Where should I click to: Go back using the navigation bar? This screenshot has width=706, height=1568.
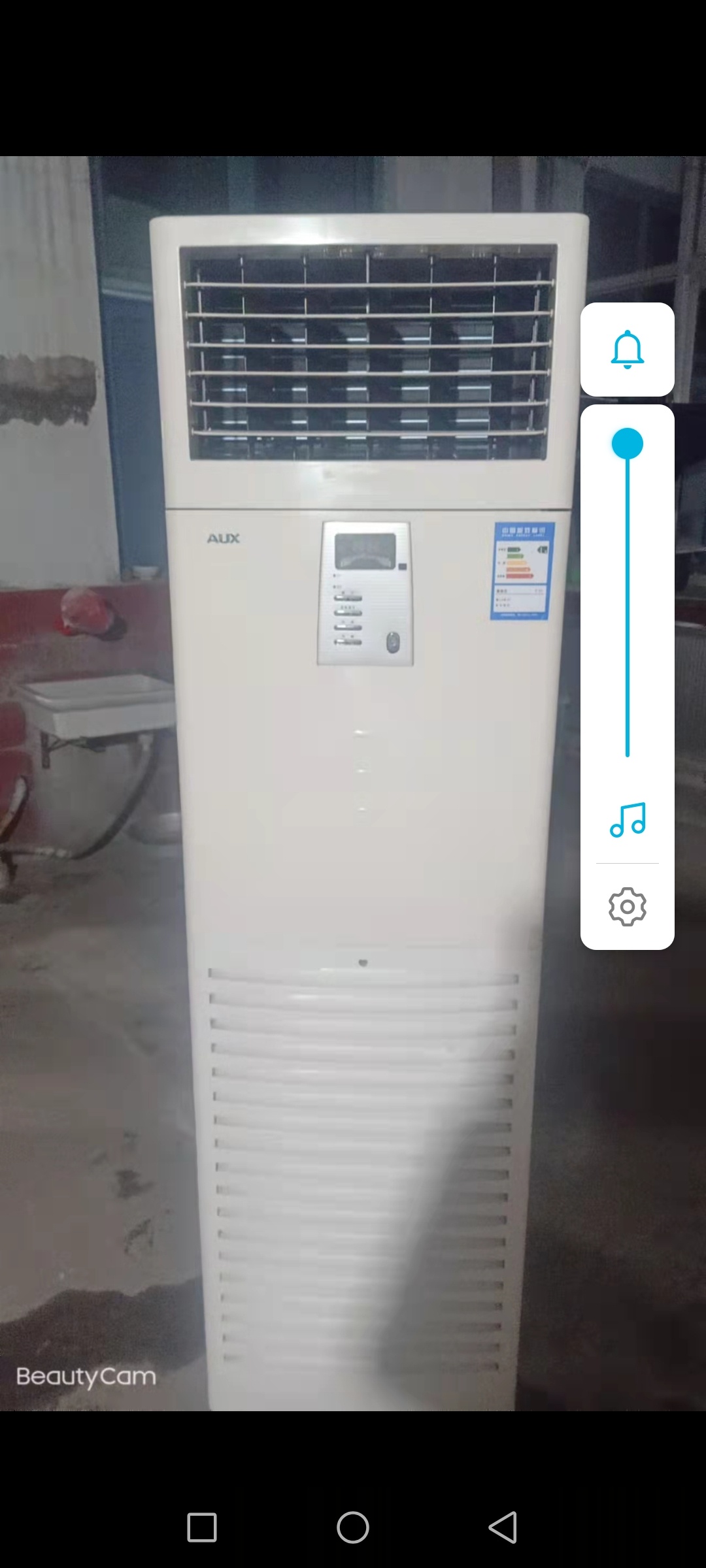coord(503,1527)
